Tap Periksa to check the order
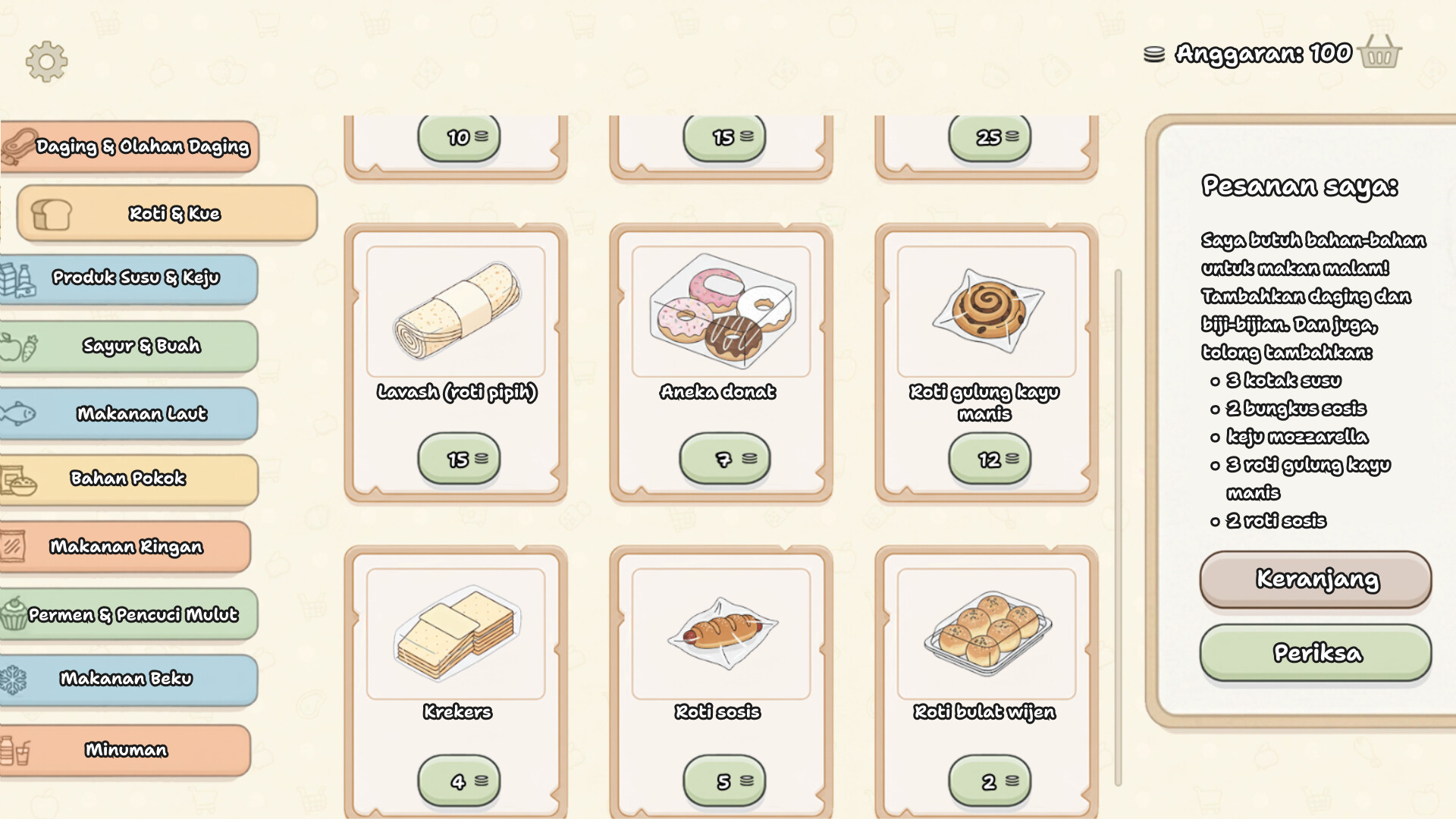 click(1316, 653)
